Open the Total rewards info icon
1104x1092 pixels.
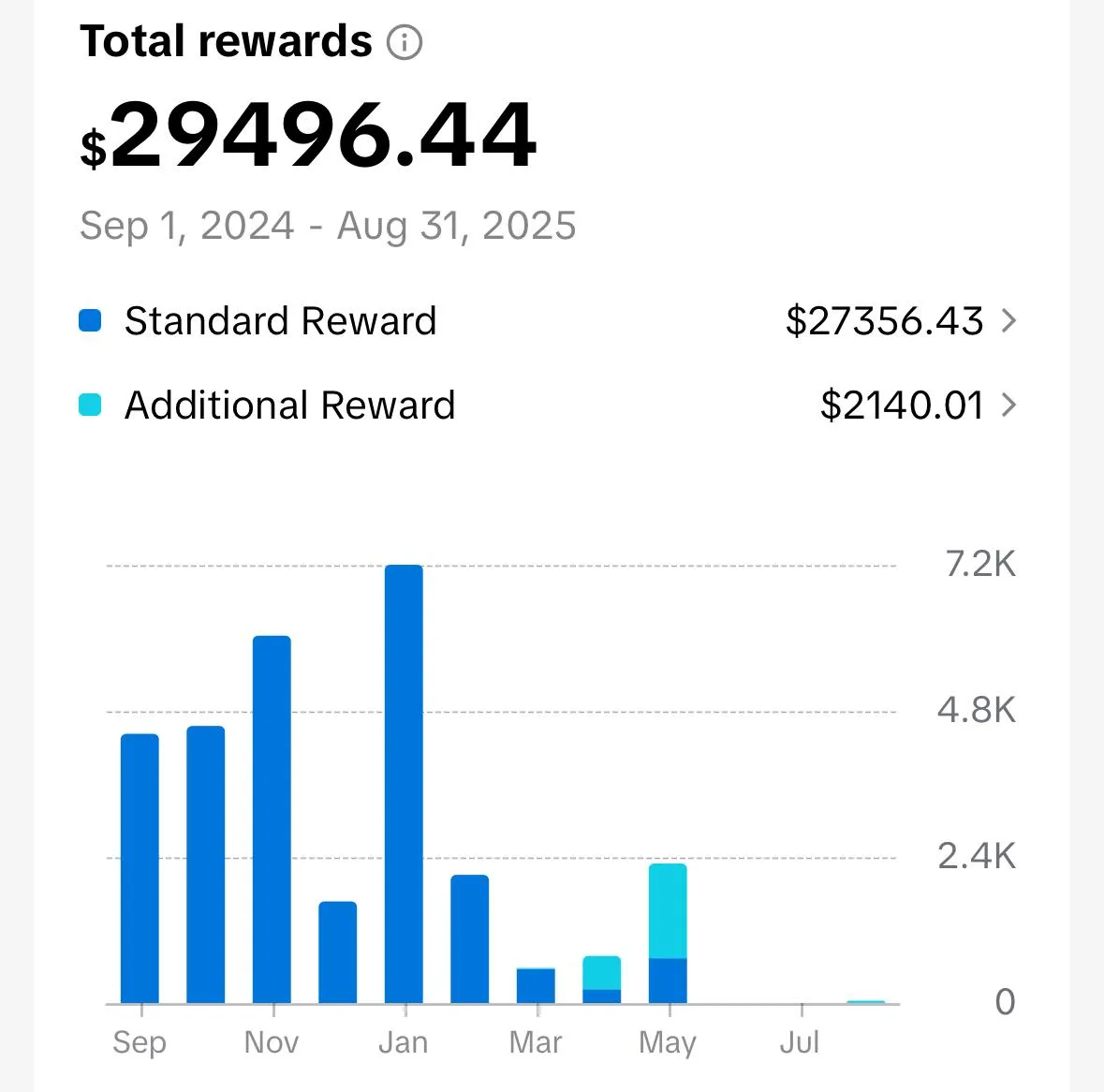(405, 42)
